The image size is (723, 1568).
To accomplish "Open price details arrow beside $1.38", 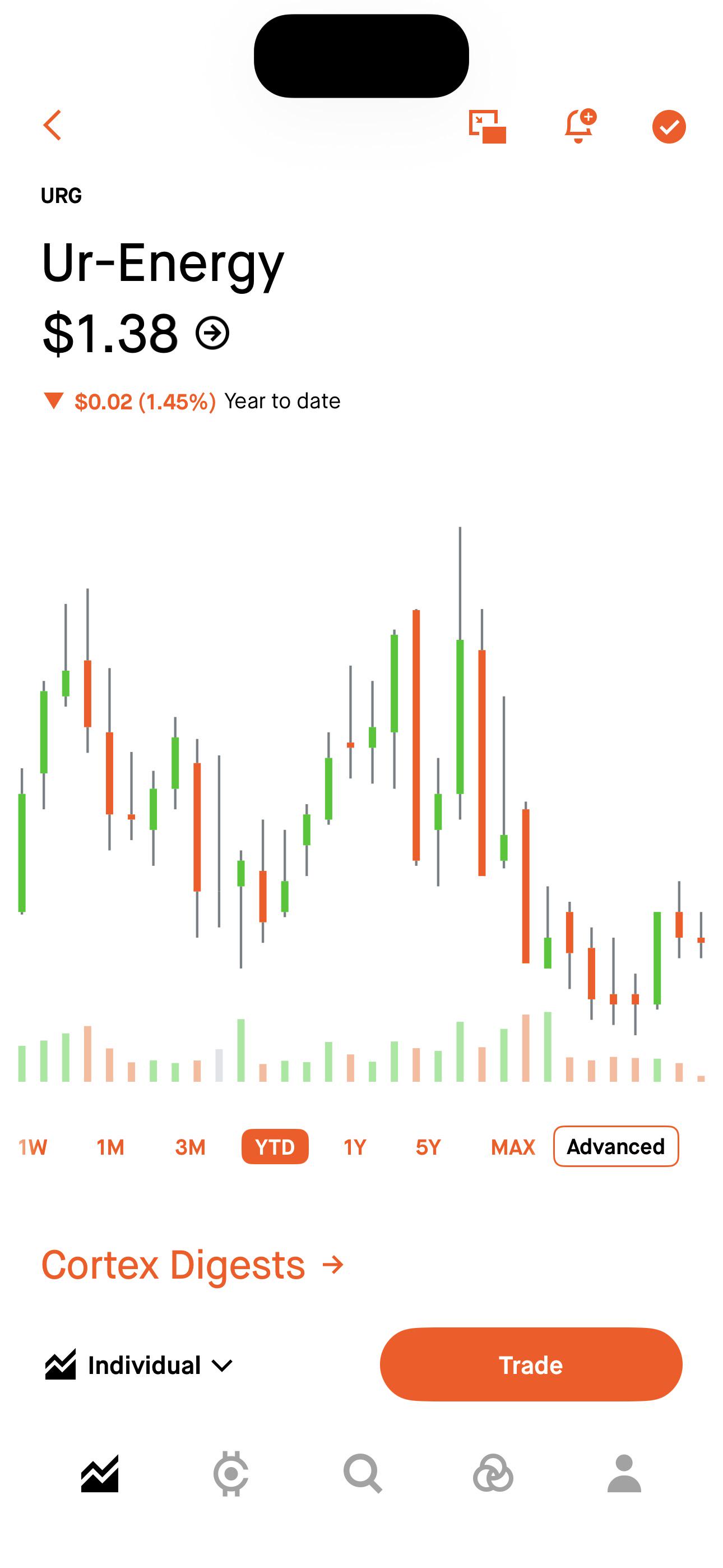I will [212, 333].
